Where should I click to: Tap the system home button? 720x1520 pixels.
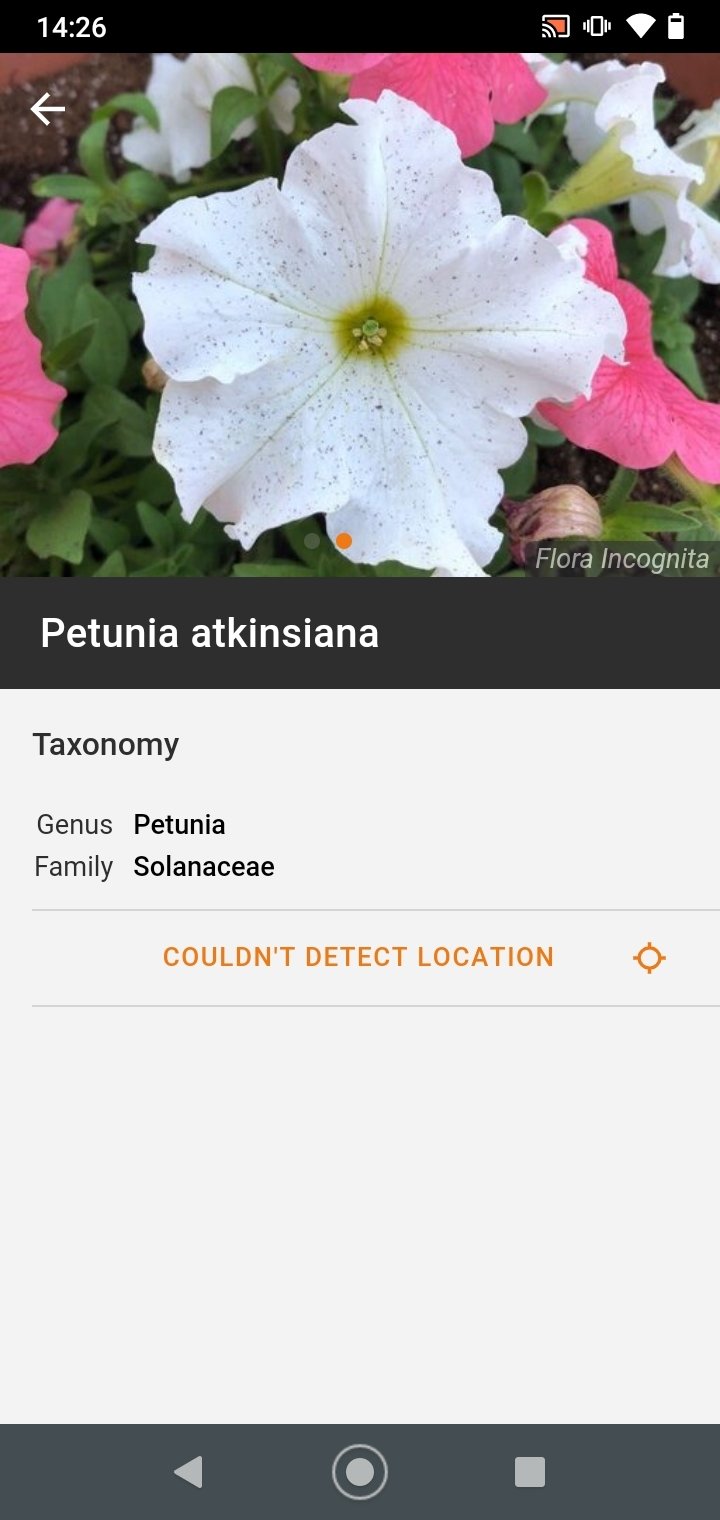360,1472
